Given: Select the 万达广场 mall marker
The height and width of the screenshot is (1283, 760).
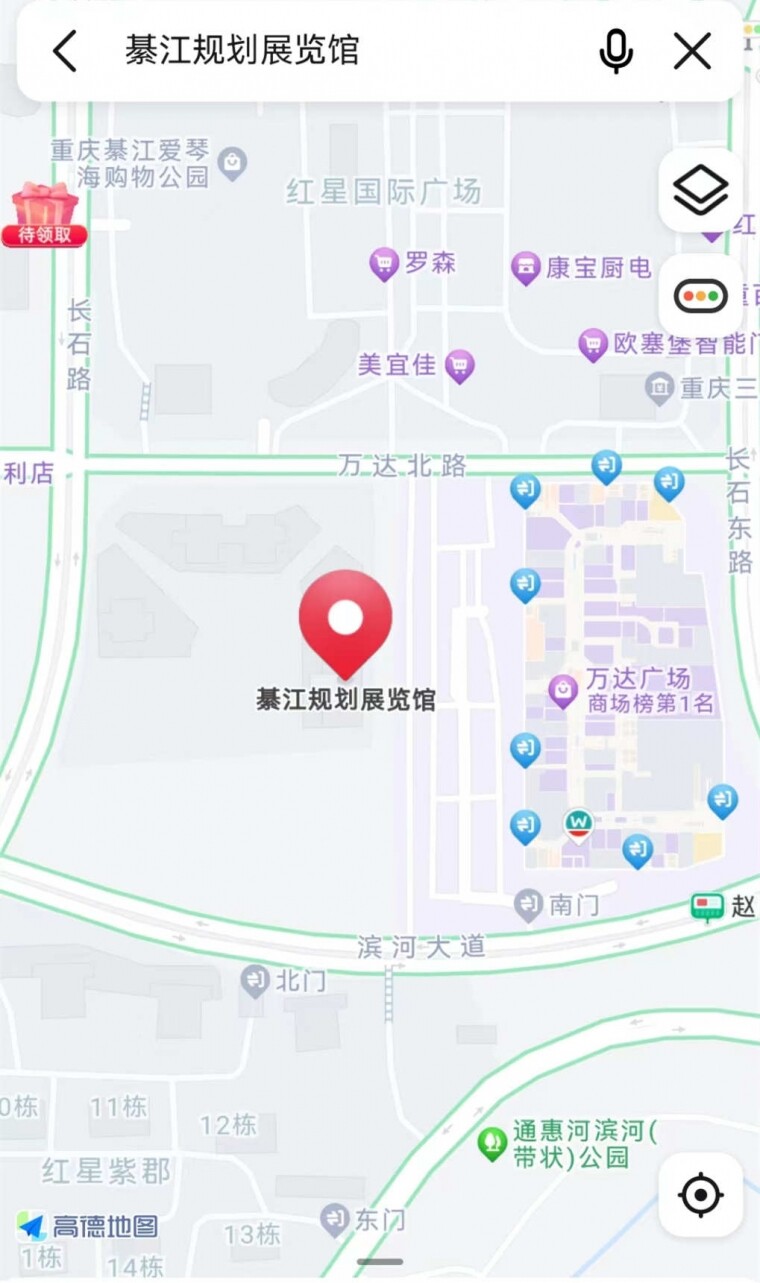Looking at the screenshot, I should 563,690.
